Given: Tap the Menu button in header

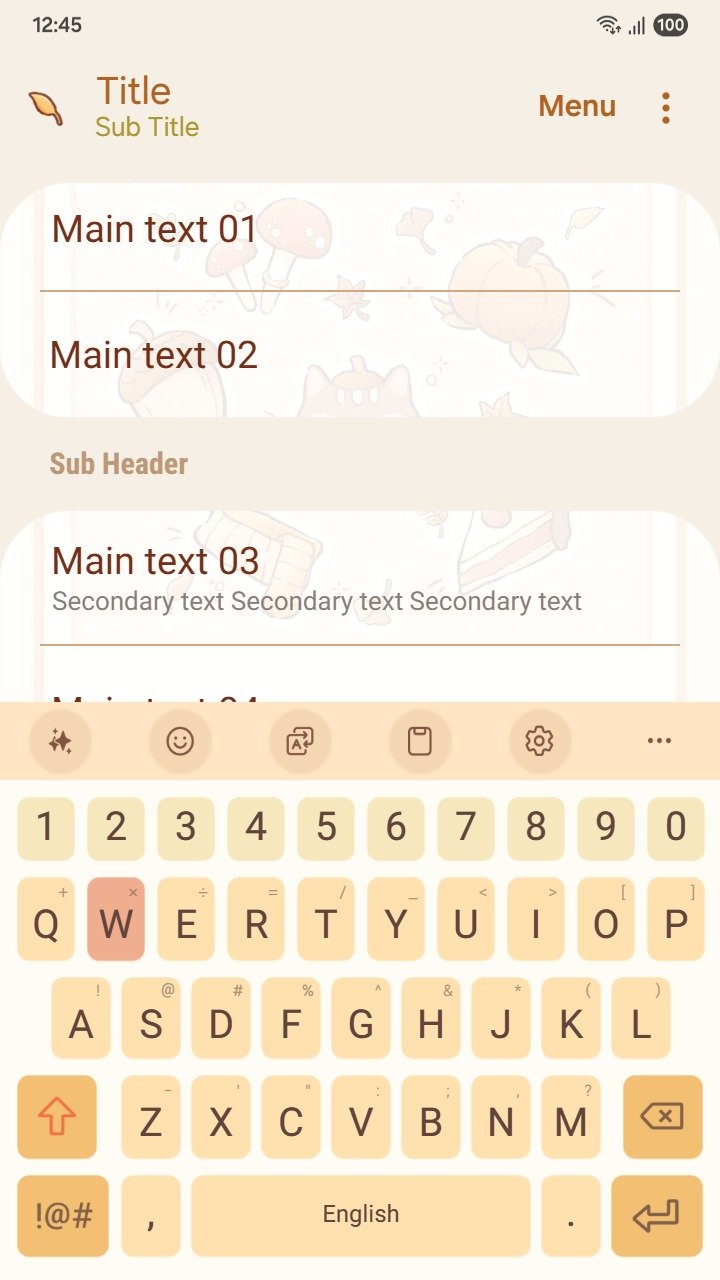Looking at the screenshot, I should (x=577, y=106).
